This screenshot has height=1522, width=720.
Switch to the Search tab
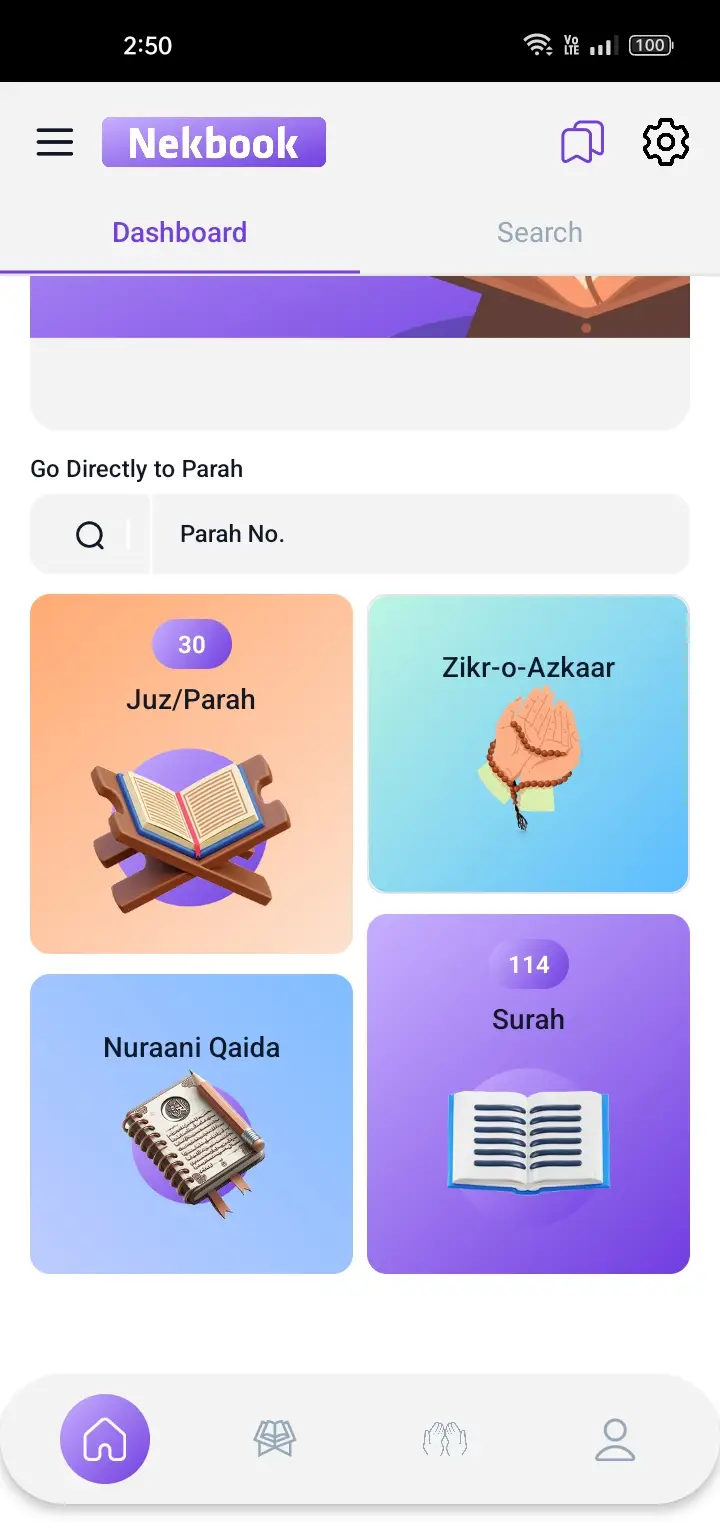pos(540,231)
